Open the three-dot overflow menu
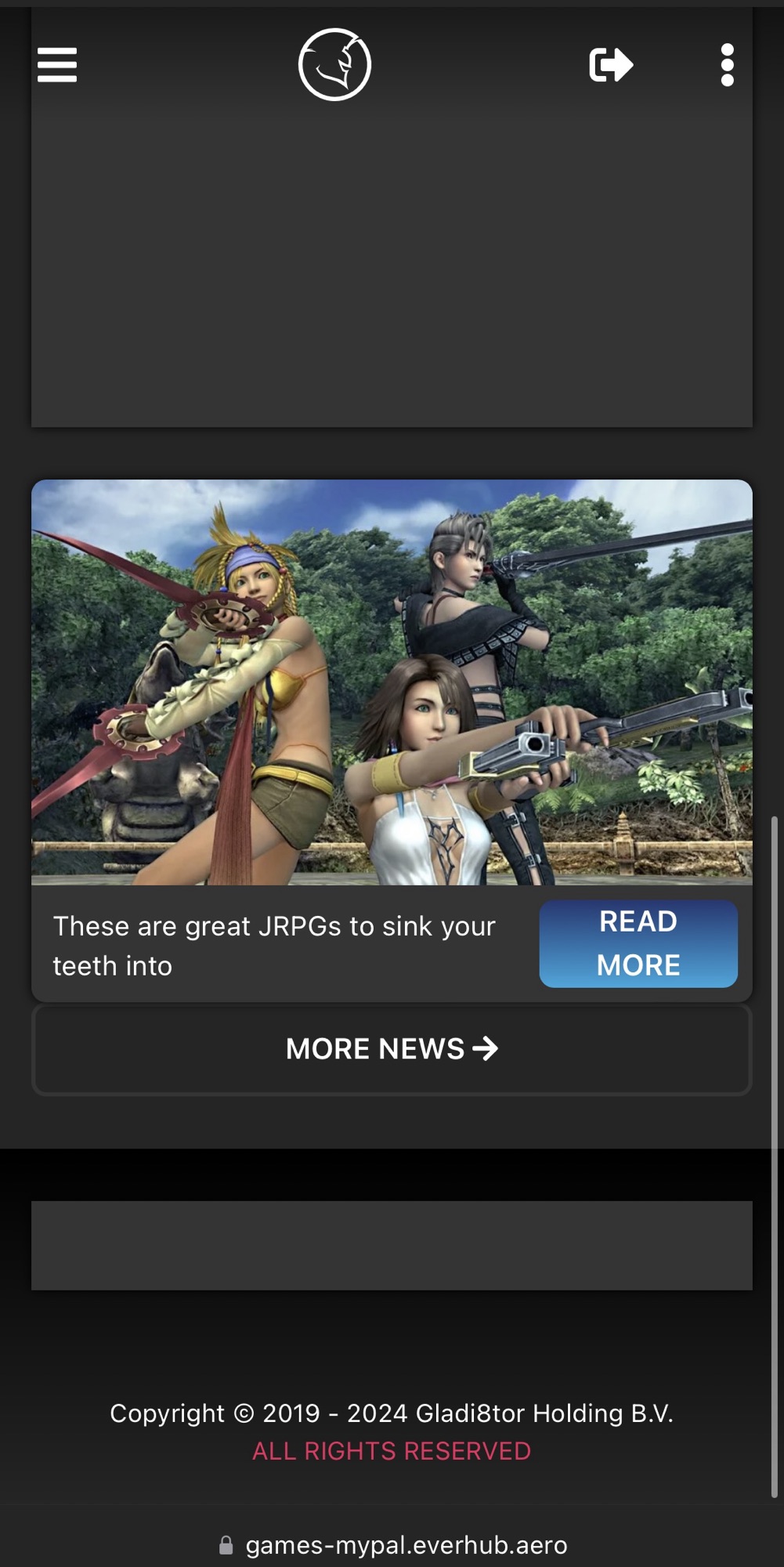784x1567 pixels. pos(727,65)
